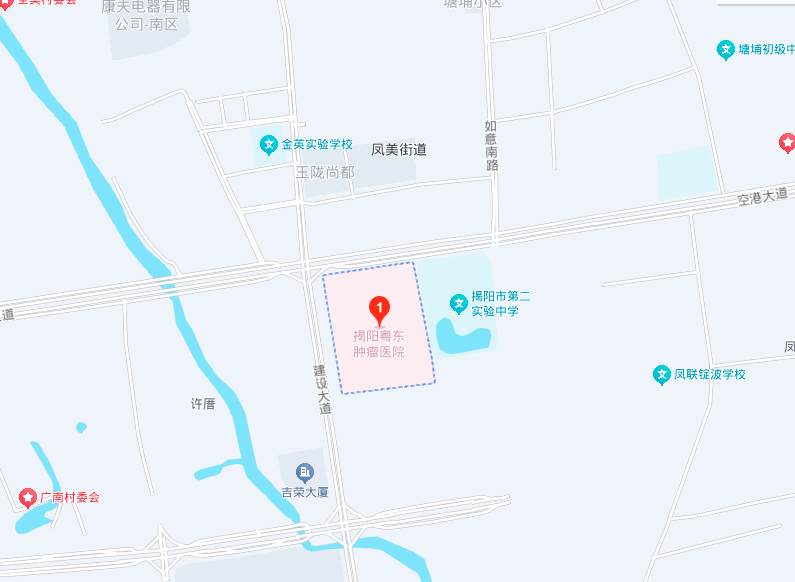The height and width of the screenshot is (582, 795).
Task: Select the 塘埔初级中学 school marker
Action: pyautogui.click(x=726, y=49)
